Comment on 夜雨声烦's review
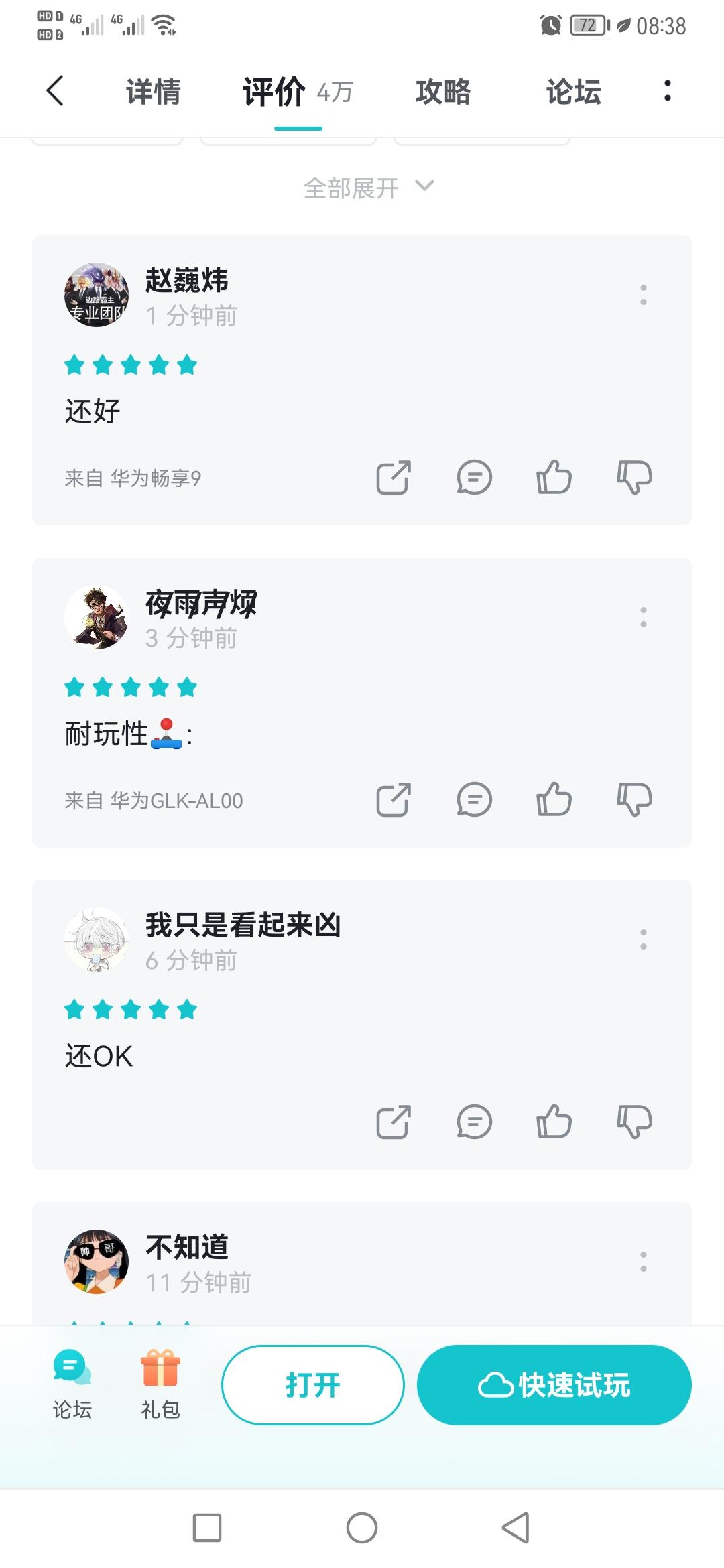Viewport: 724px width, 1568px height. tap(474, 800)
